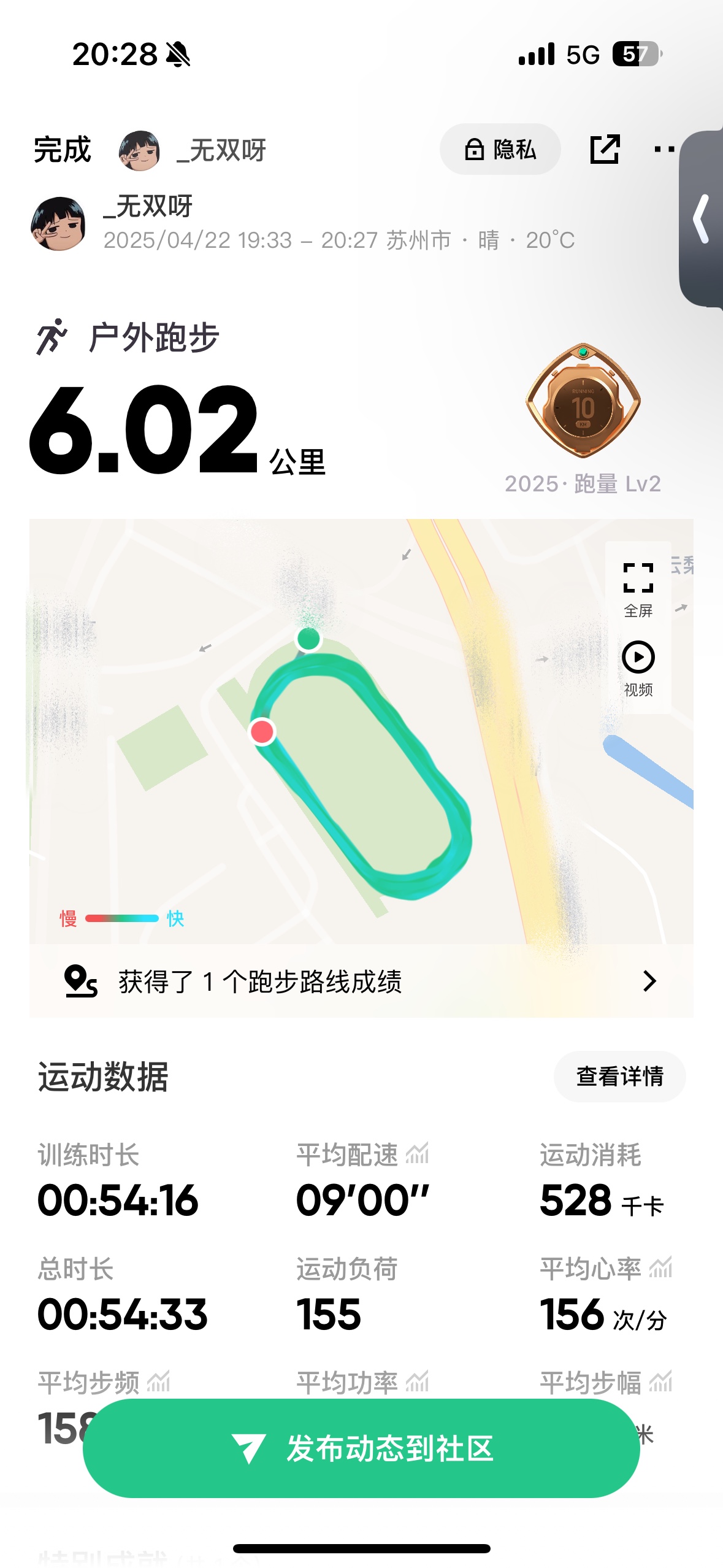
Task: Open _无双呀 profile avatar
Action: coord(59,223)
